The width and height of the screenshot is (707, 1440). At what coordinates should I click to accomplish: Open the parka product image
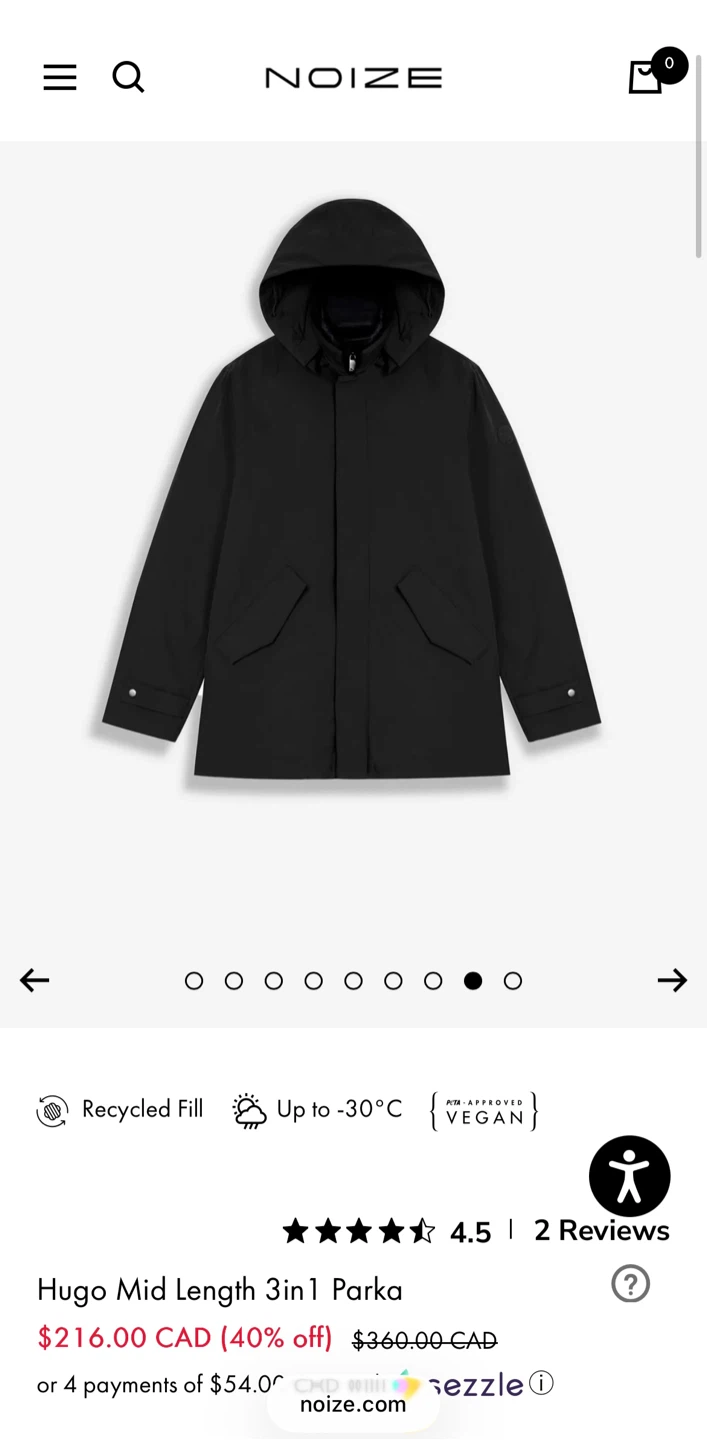[352, 500]
